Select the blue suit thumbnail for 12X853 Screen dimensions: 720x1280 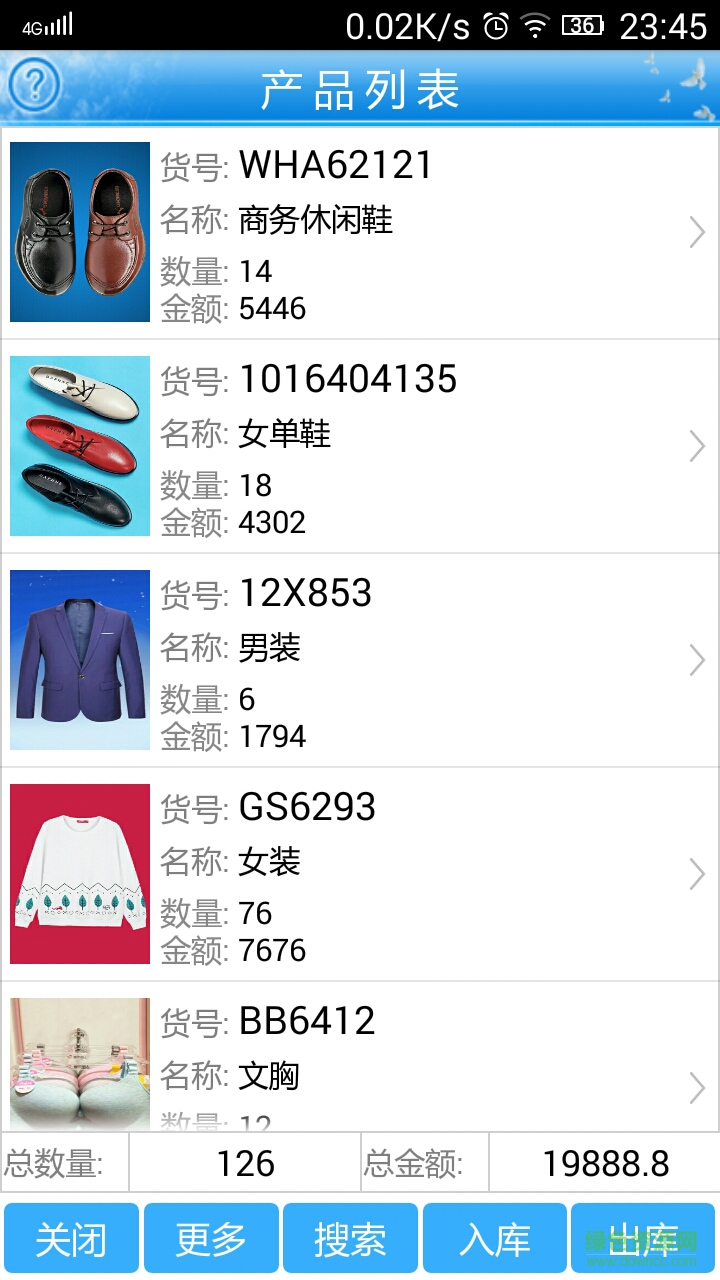pos(79,659)
